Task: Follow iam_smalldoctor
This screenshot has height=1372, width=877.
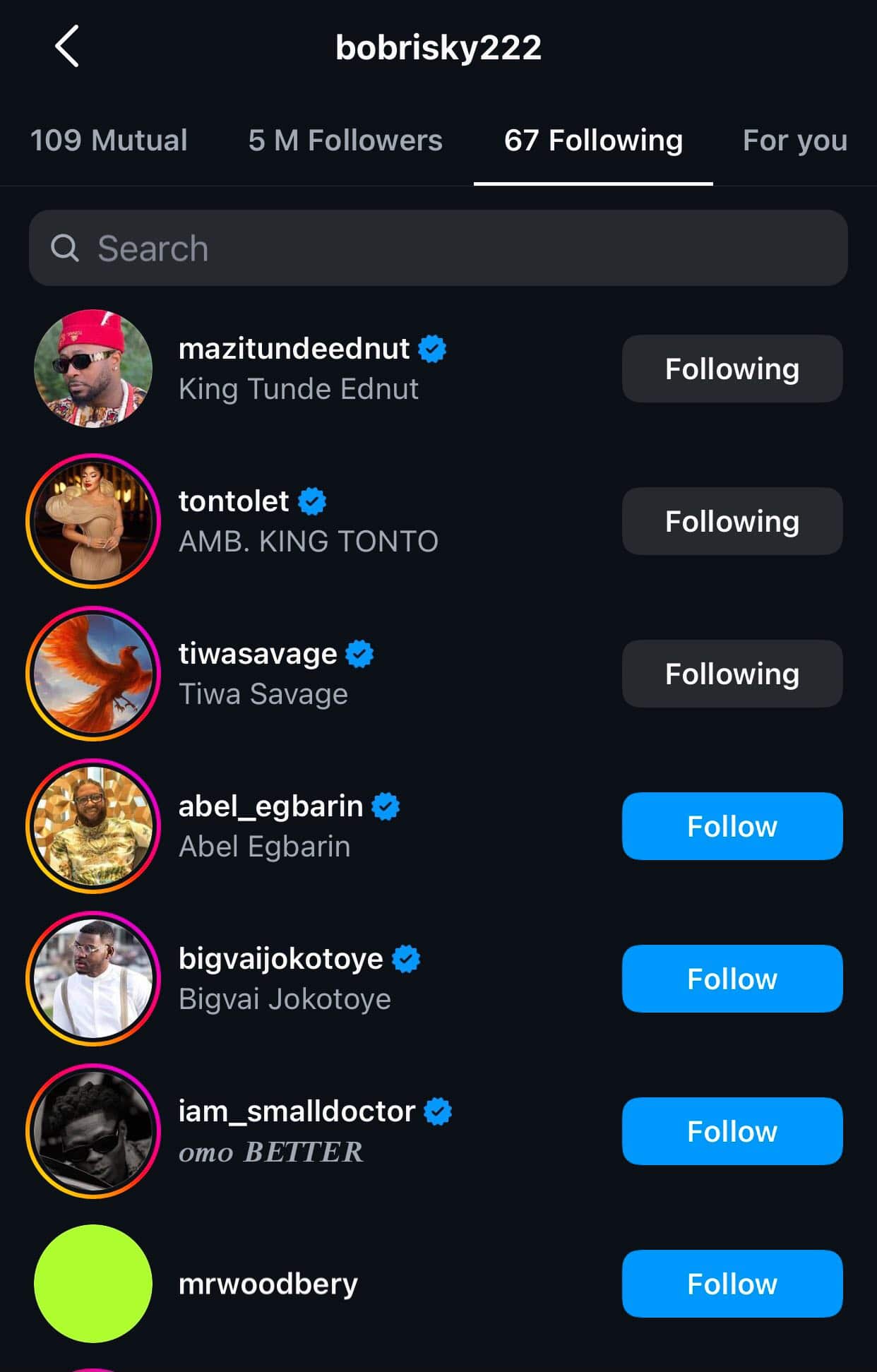Action: tap(732, 1131)
